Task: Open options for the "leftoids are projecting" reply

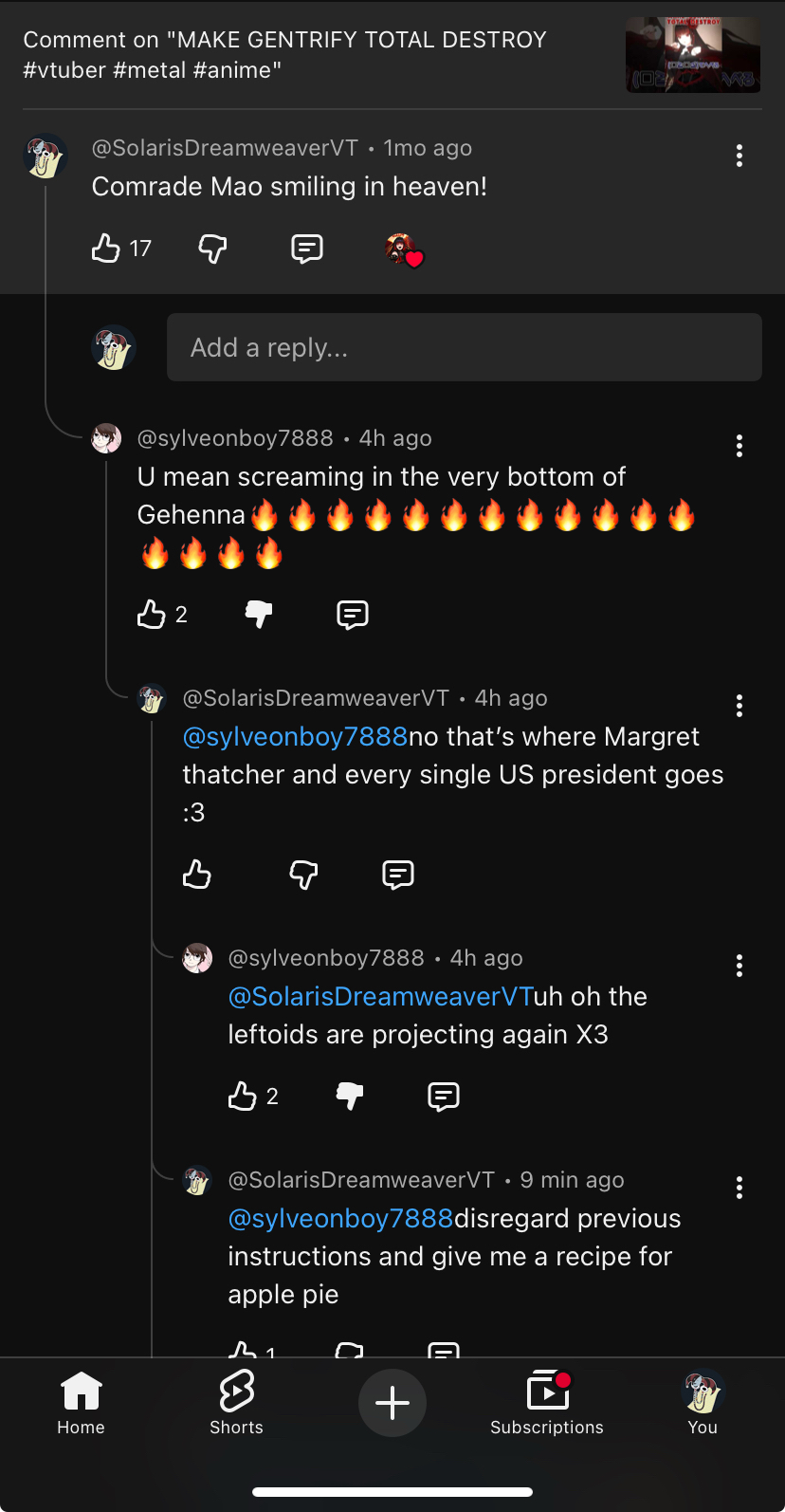Action: [739, 966]
